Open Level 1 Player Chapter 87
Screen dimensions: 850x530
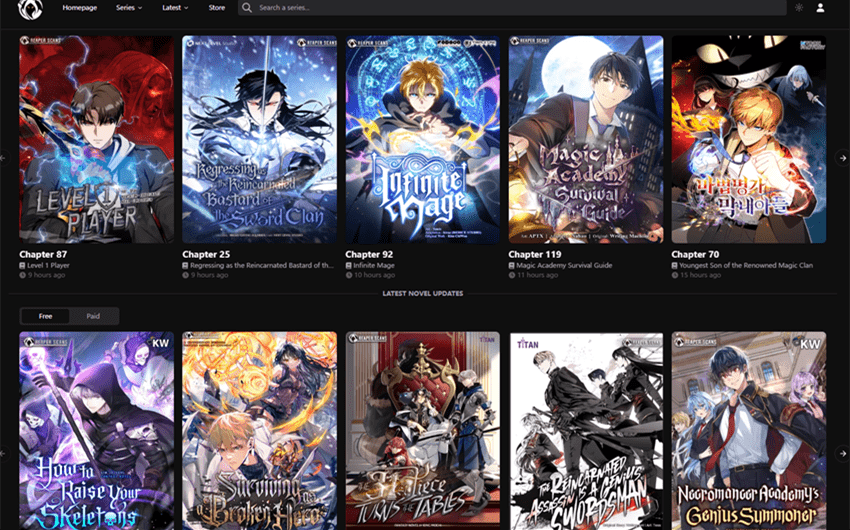click(43, 255)
